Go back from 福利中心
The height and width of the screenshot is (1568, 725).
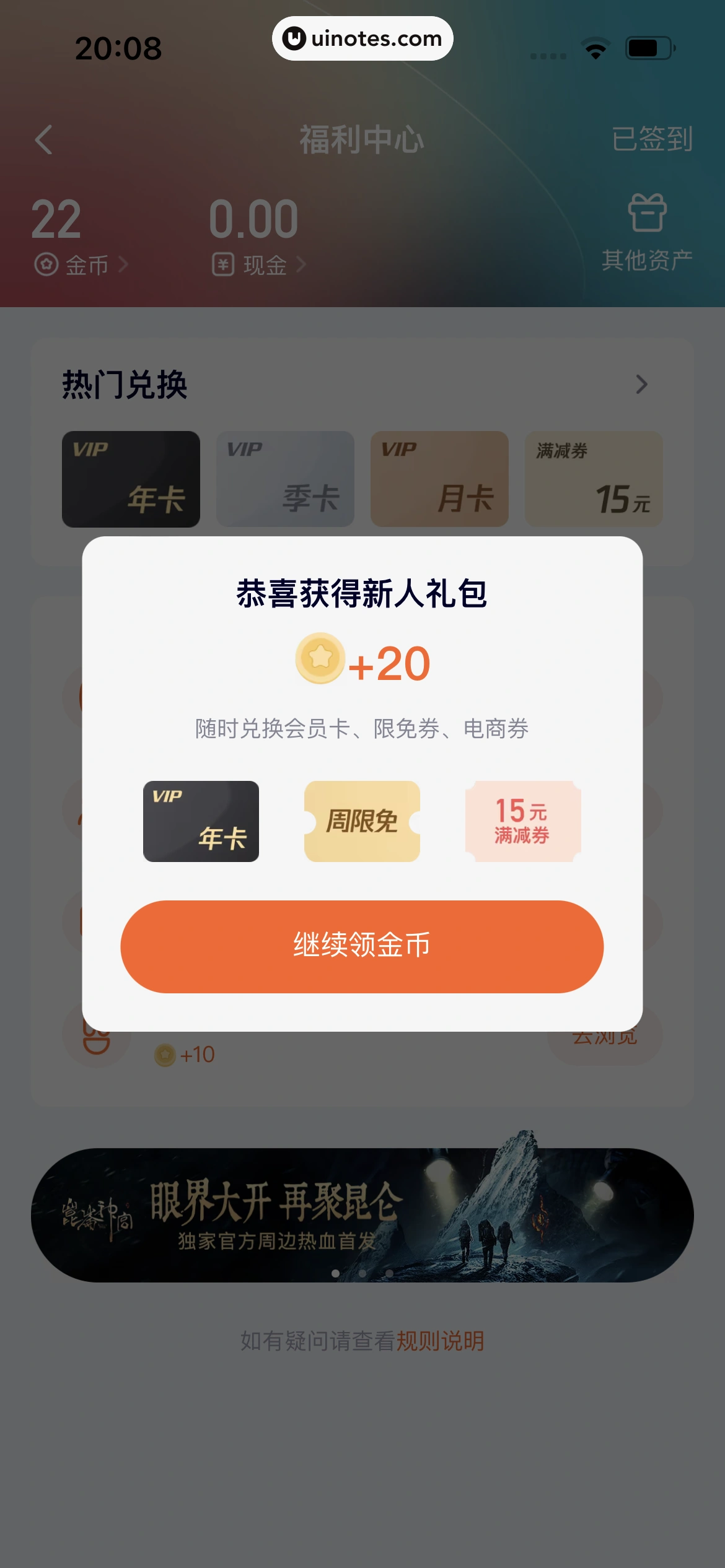(x=43, y=139)
